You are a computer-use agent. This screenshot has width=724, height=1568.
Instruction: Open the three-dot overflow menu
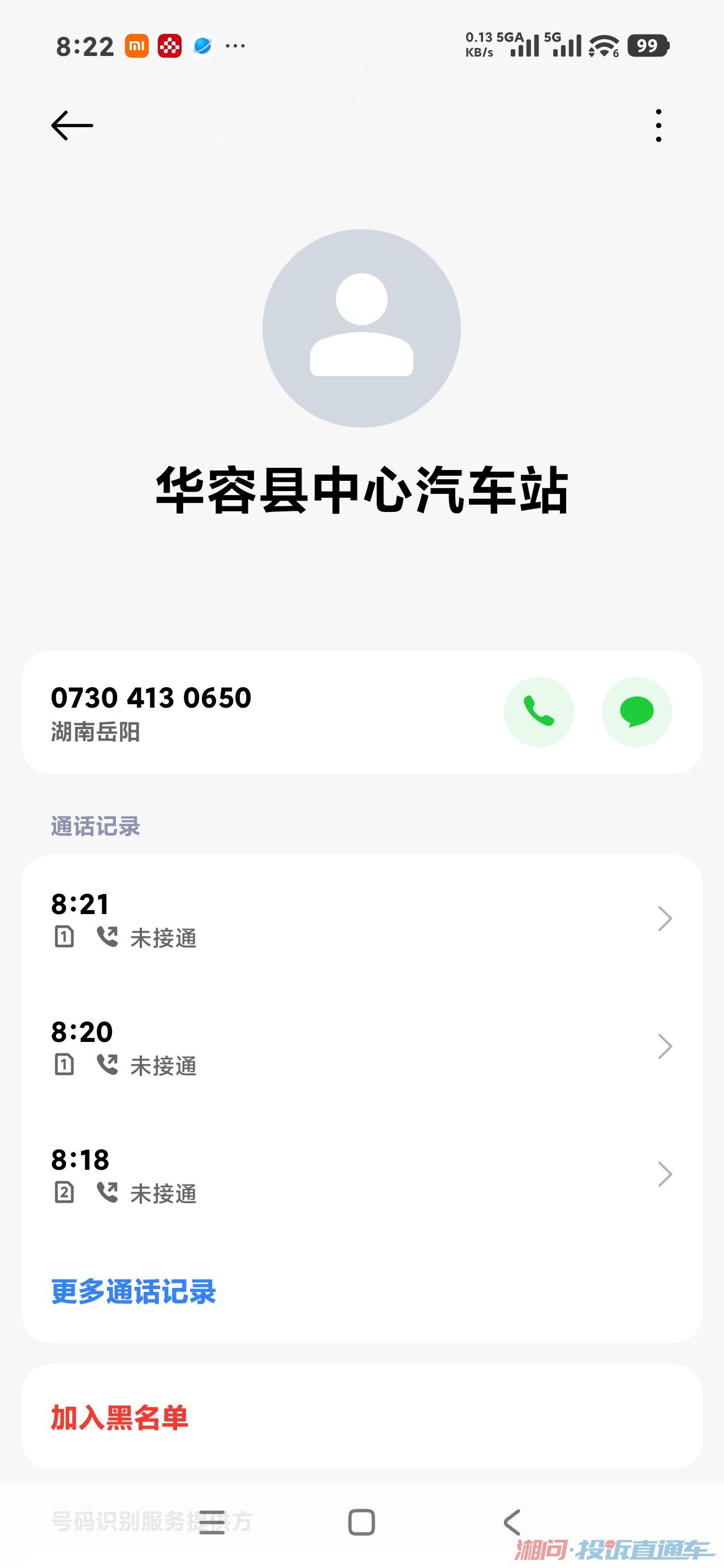658,126
